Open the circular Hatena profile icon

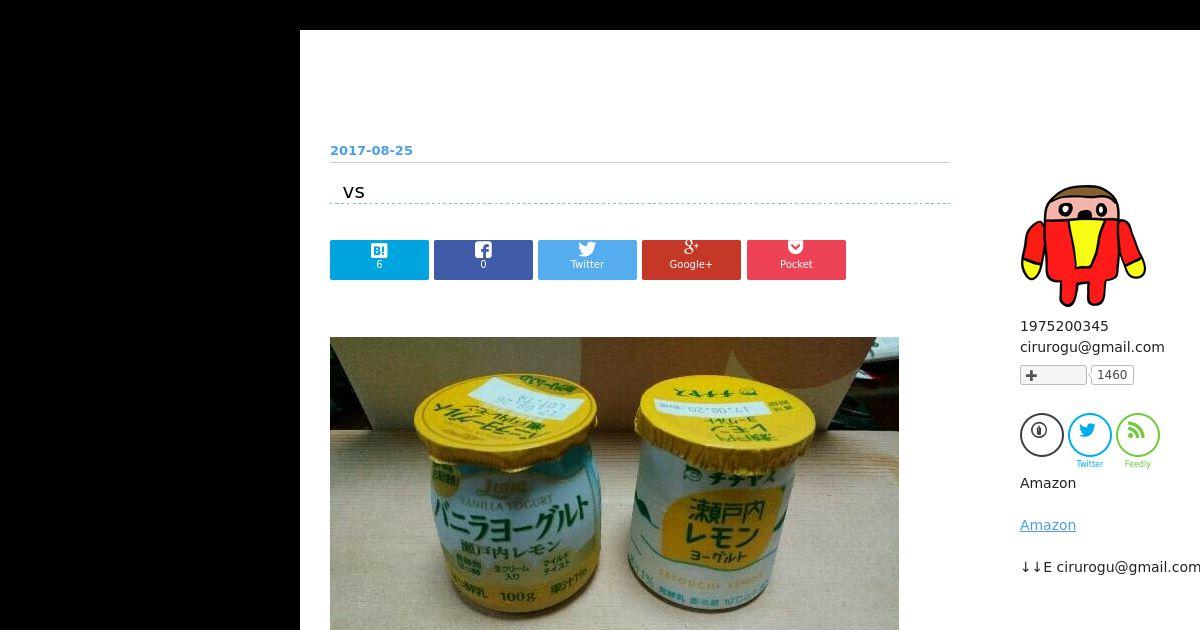pyautogui.click(x=1041, y=435)
